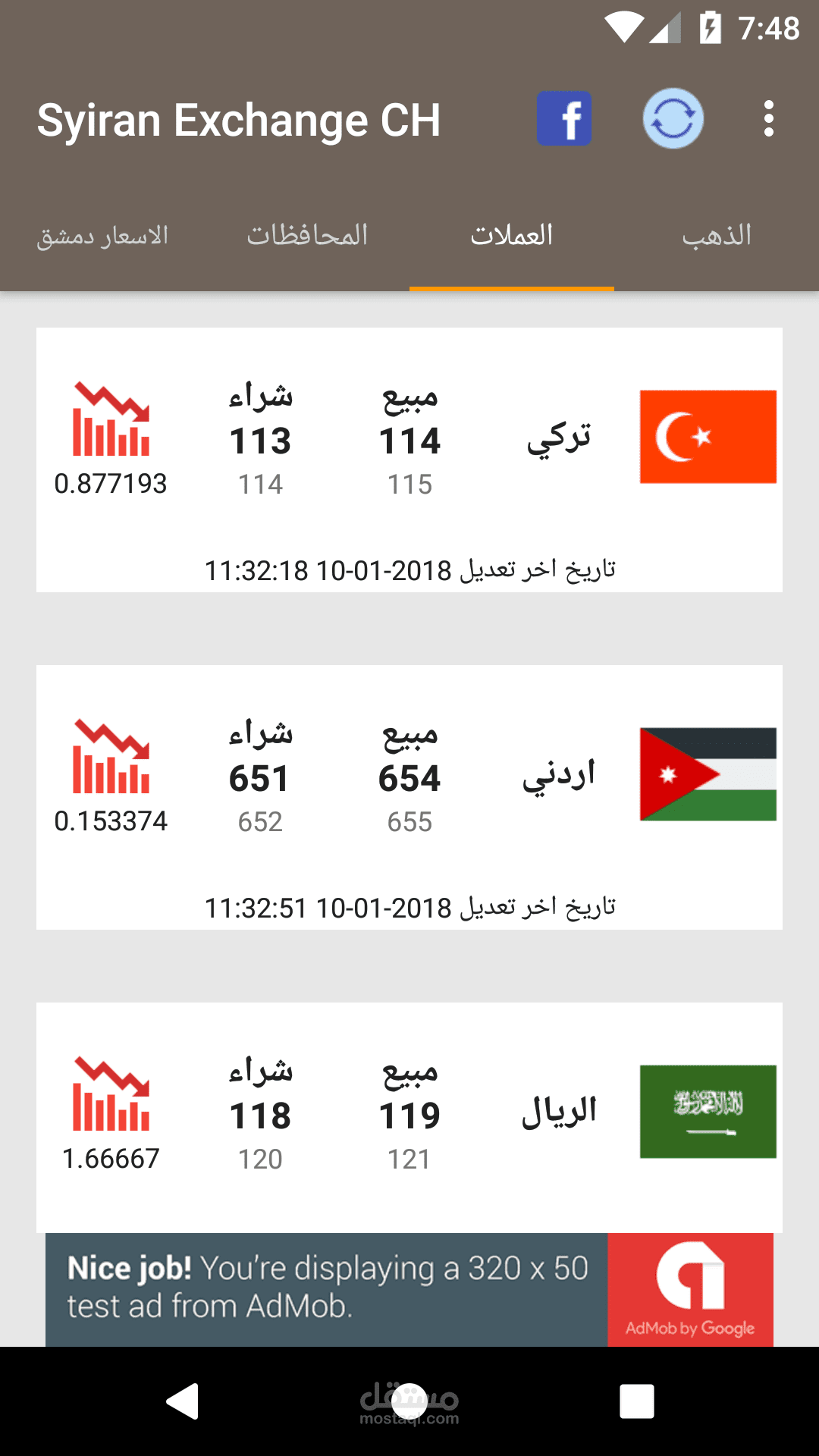Switch to the الذهب tab
This screenshot has width=819, height=1456.
pyautogui.click(x=717, y=236)
